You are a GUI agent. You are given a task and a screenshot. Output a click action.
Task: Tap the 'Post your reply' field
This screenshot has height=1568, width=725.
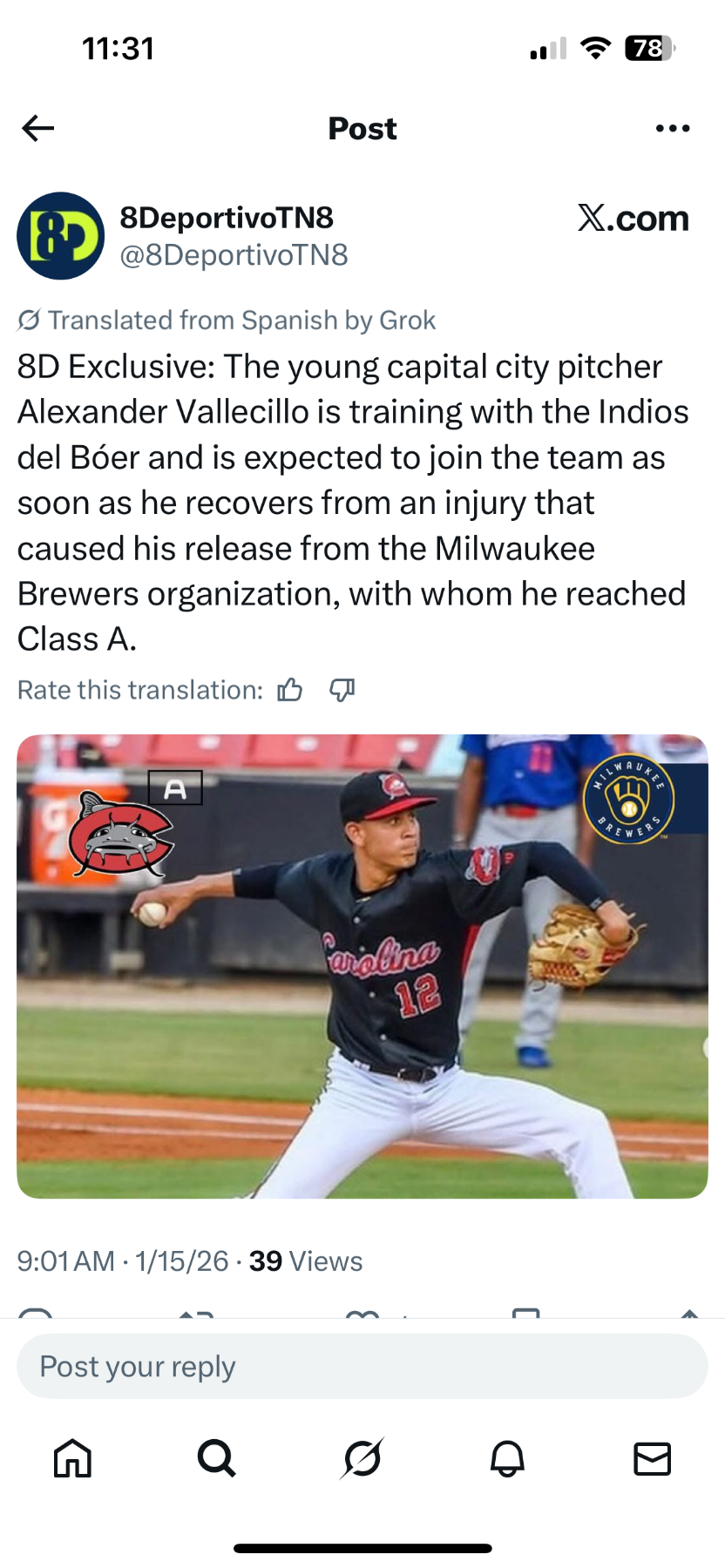[x=362, y=1367]
